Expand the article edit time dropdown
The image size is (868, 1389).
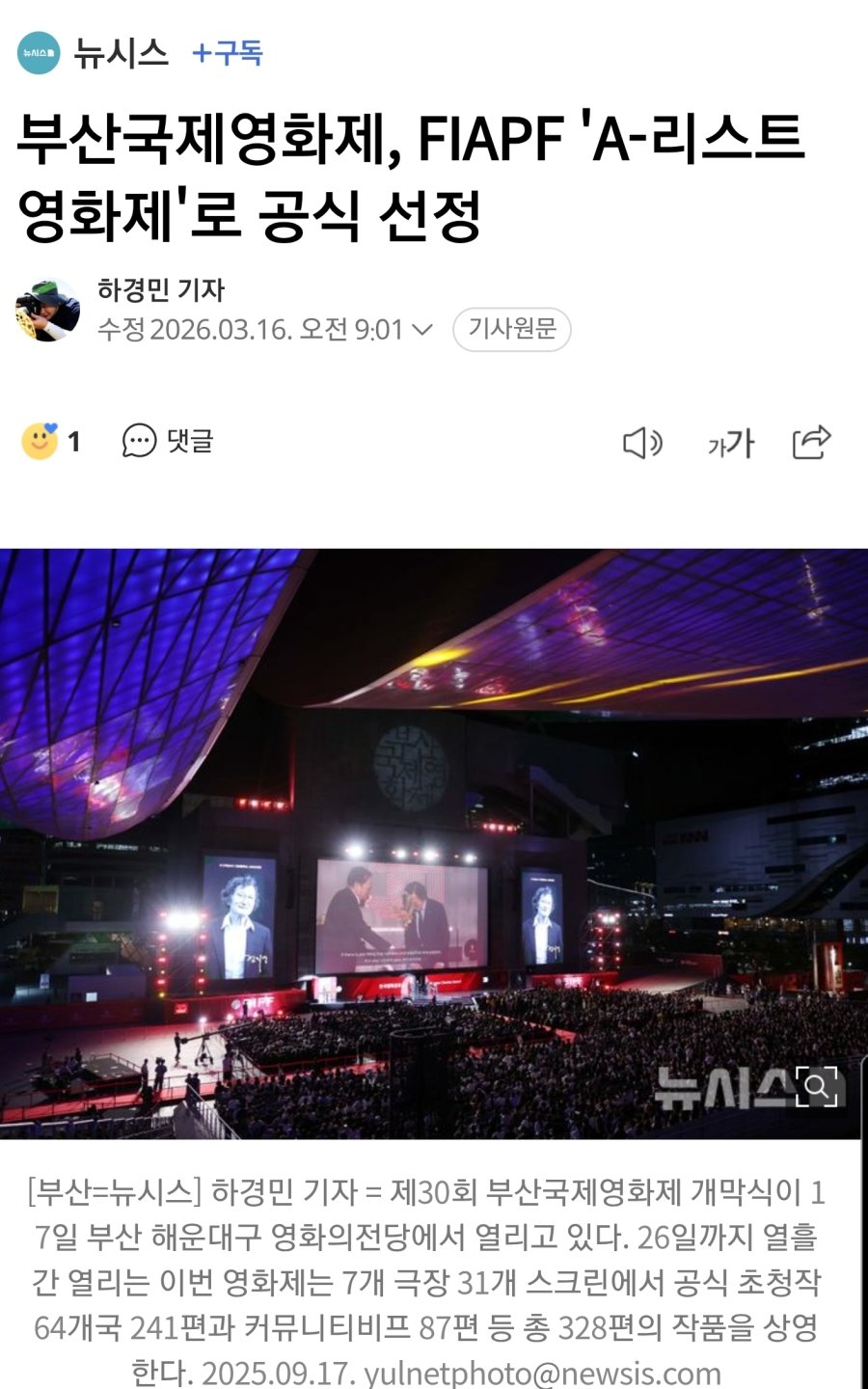click(421, 330)
